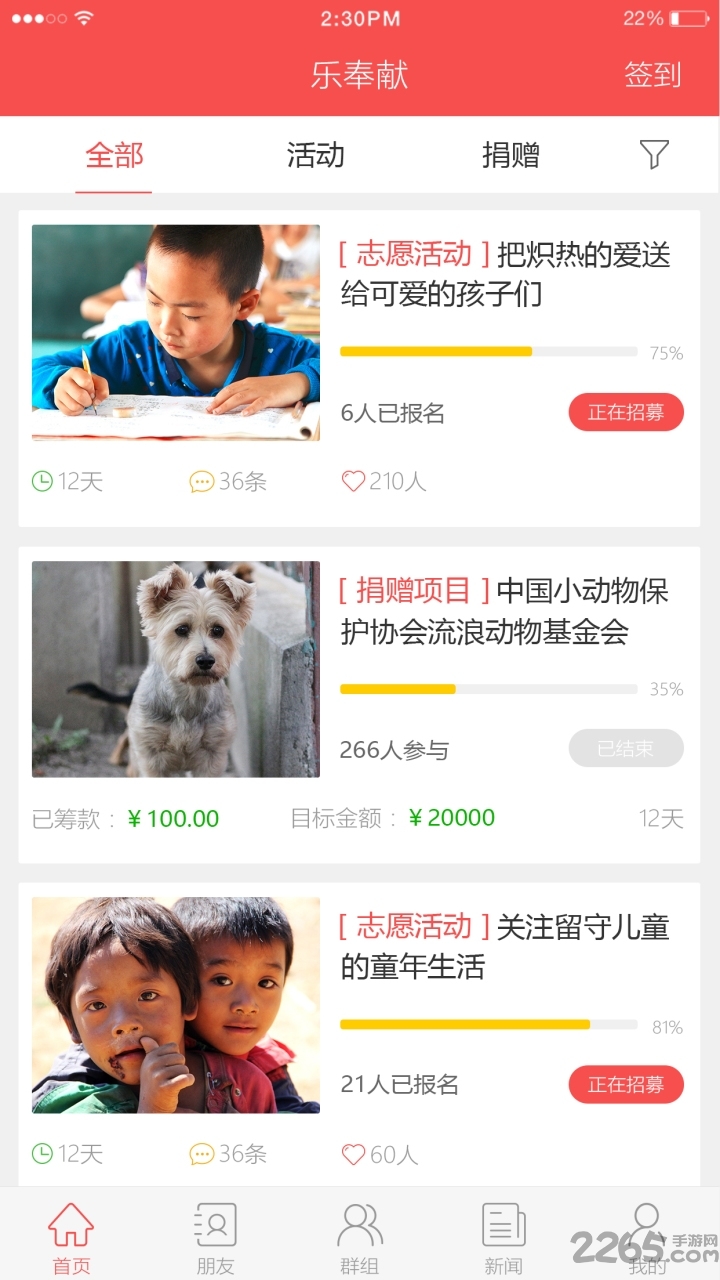Open the 朋友 friends tab
This screenshot has height=1280, width=720.
pyautogui.click(x=215, y=1238)
